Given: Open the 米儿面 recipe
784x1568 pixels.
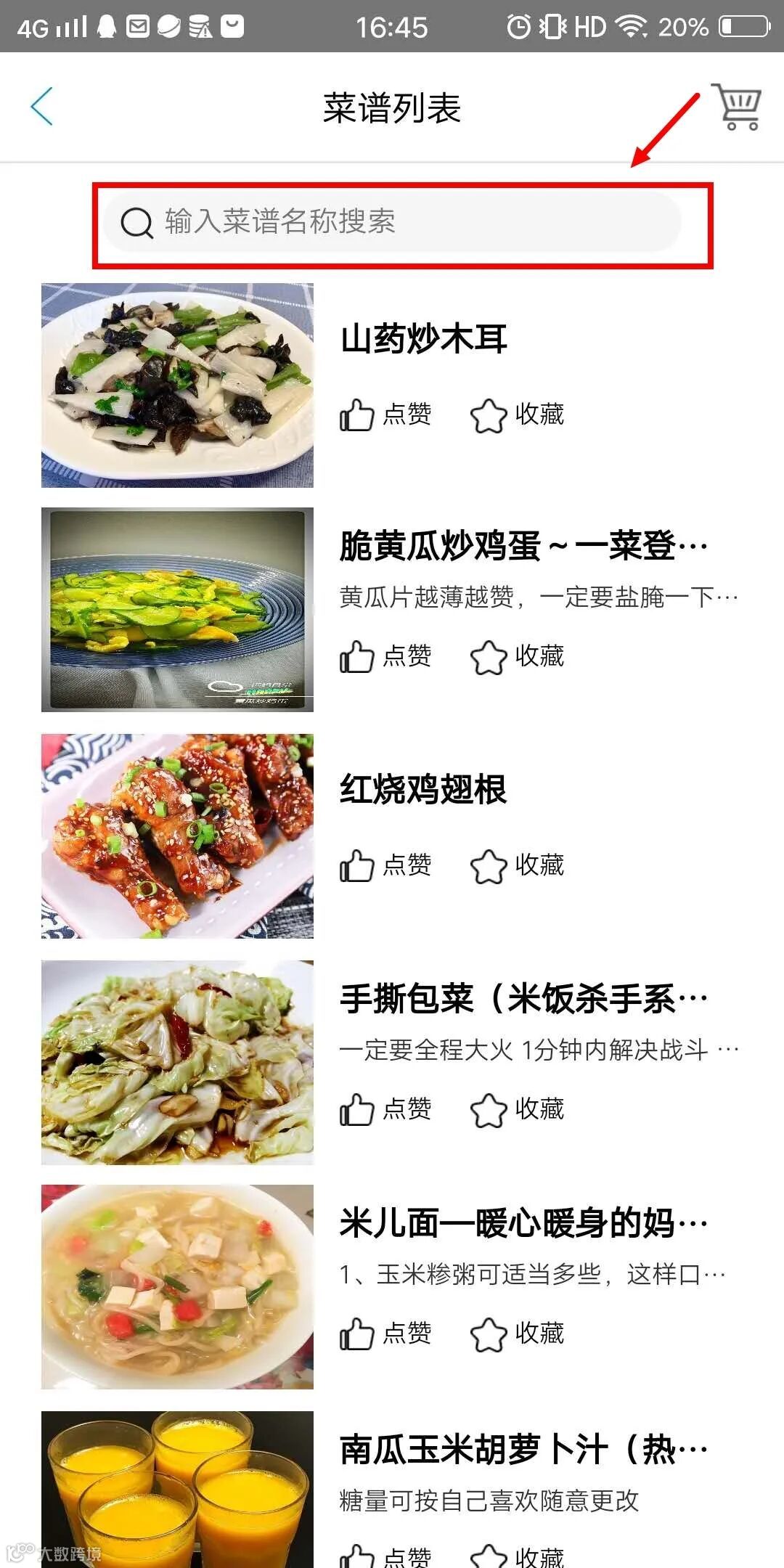Looking at the screenshot, I should [x=523, y=1223].
